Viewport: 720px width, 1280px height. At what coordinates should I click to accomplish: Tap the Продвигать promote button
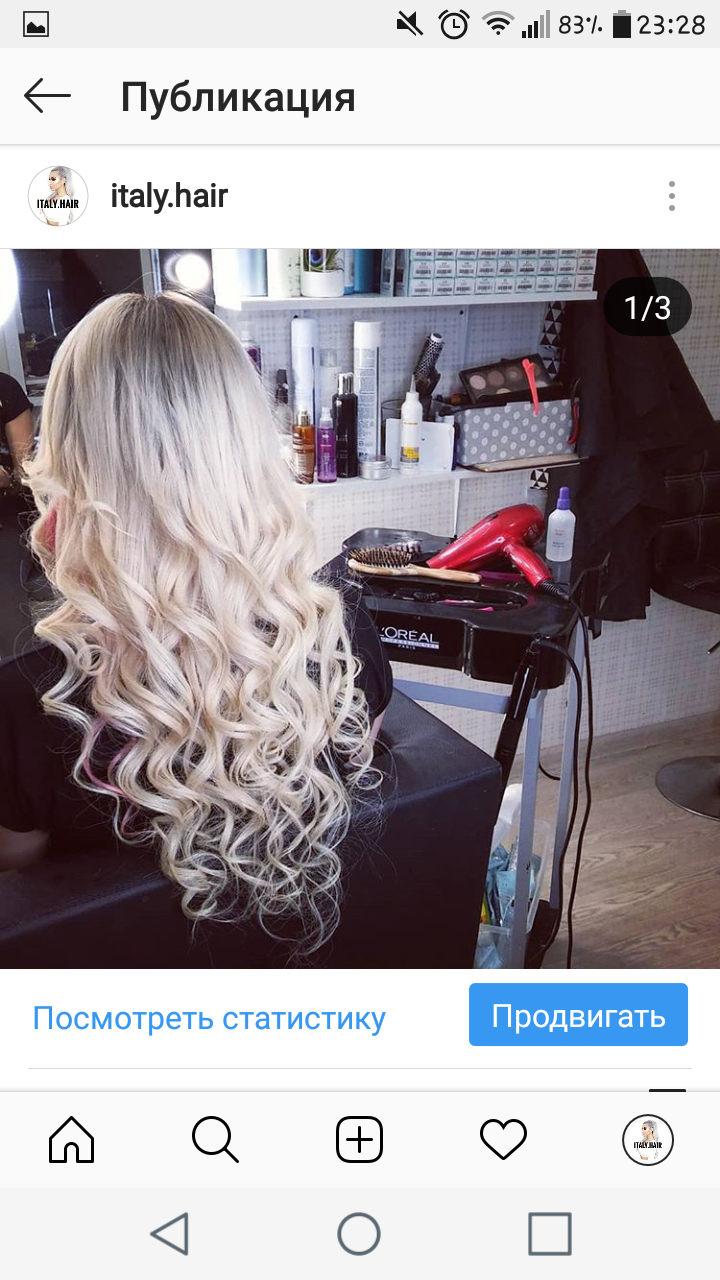[578, 1015]
